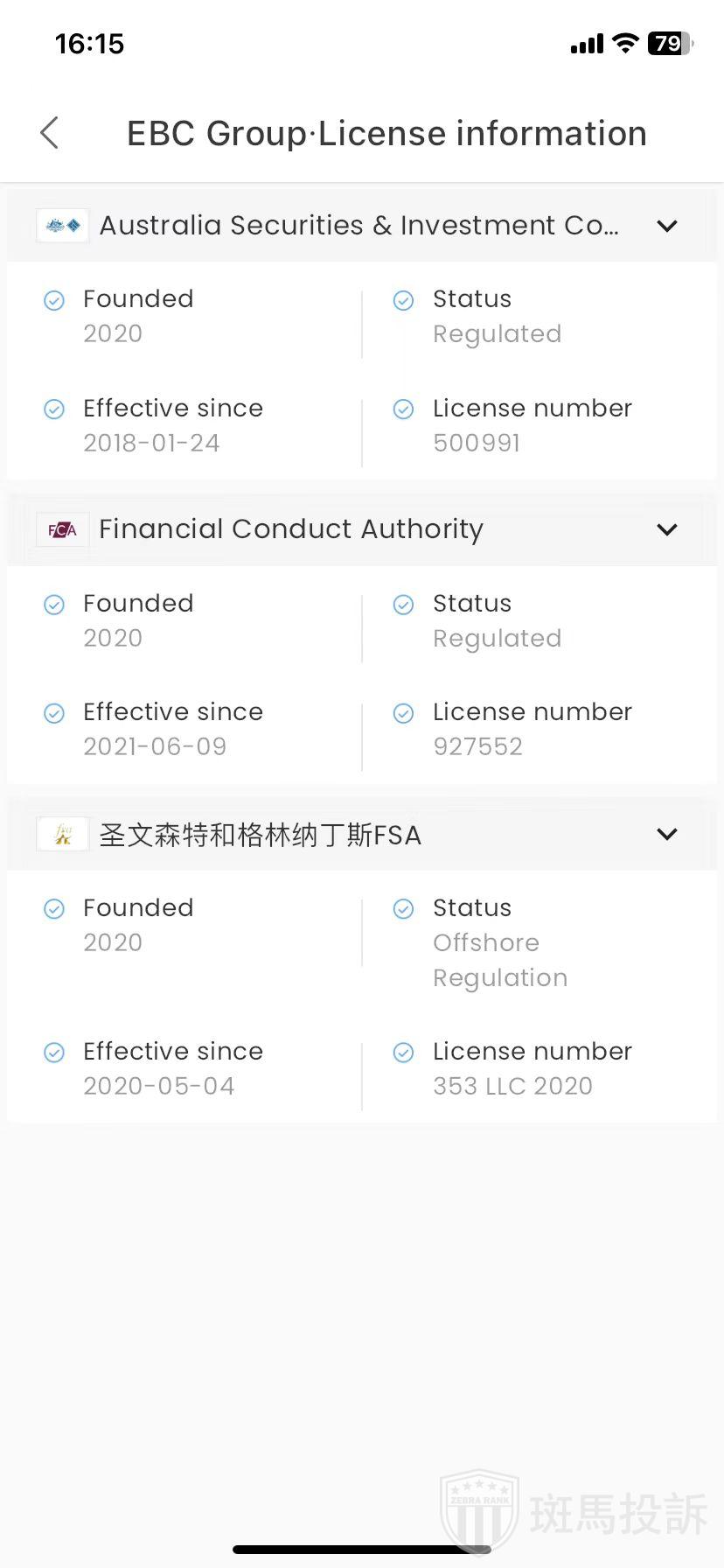
Task: Collapse the Australia Securities & Investment section
Action: (x=666, y=226)
